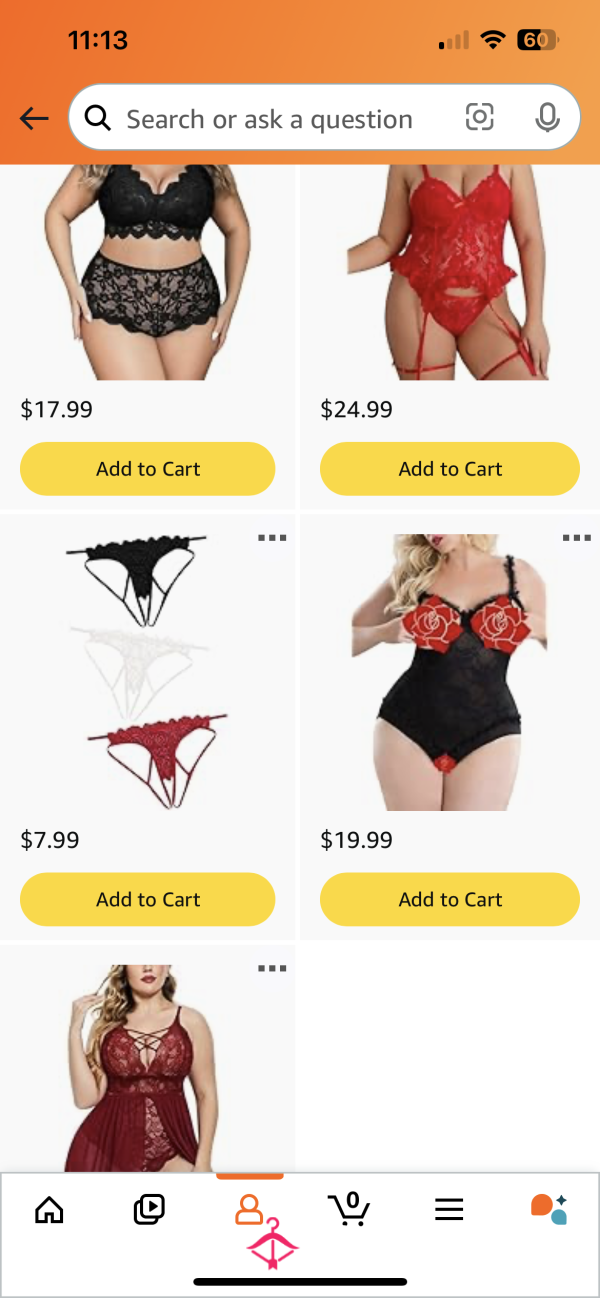Launch the AI assistant chat
Screen dimensions: 600x1298
[549, 1209]
